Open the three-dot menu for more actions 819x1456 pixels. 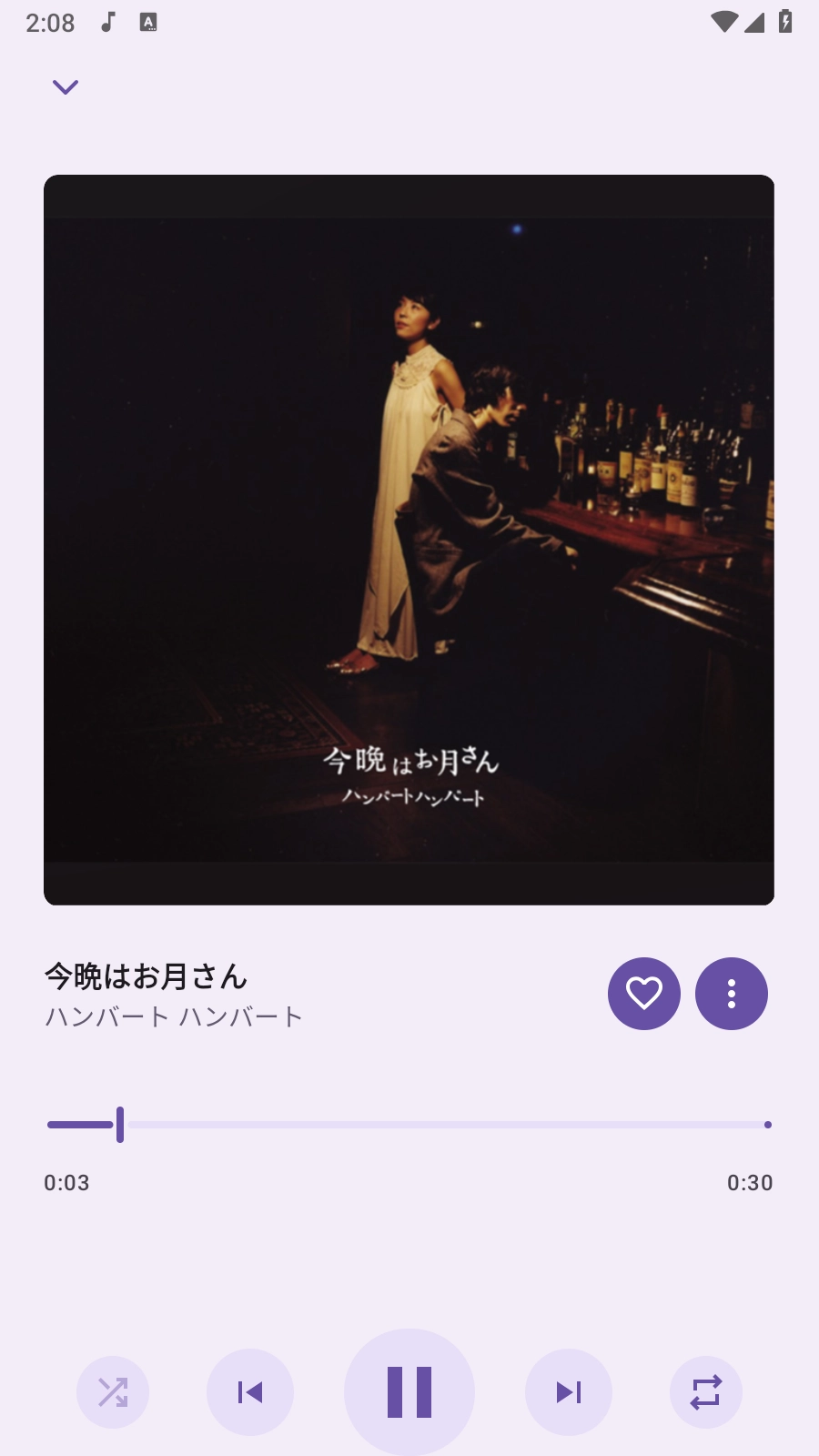tap(732, 995)
